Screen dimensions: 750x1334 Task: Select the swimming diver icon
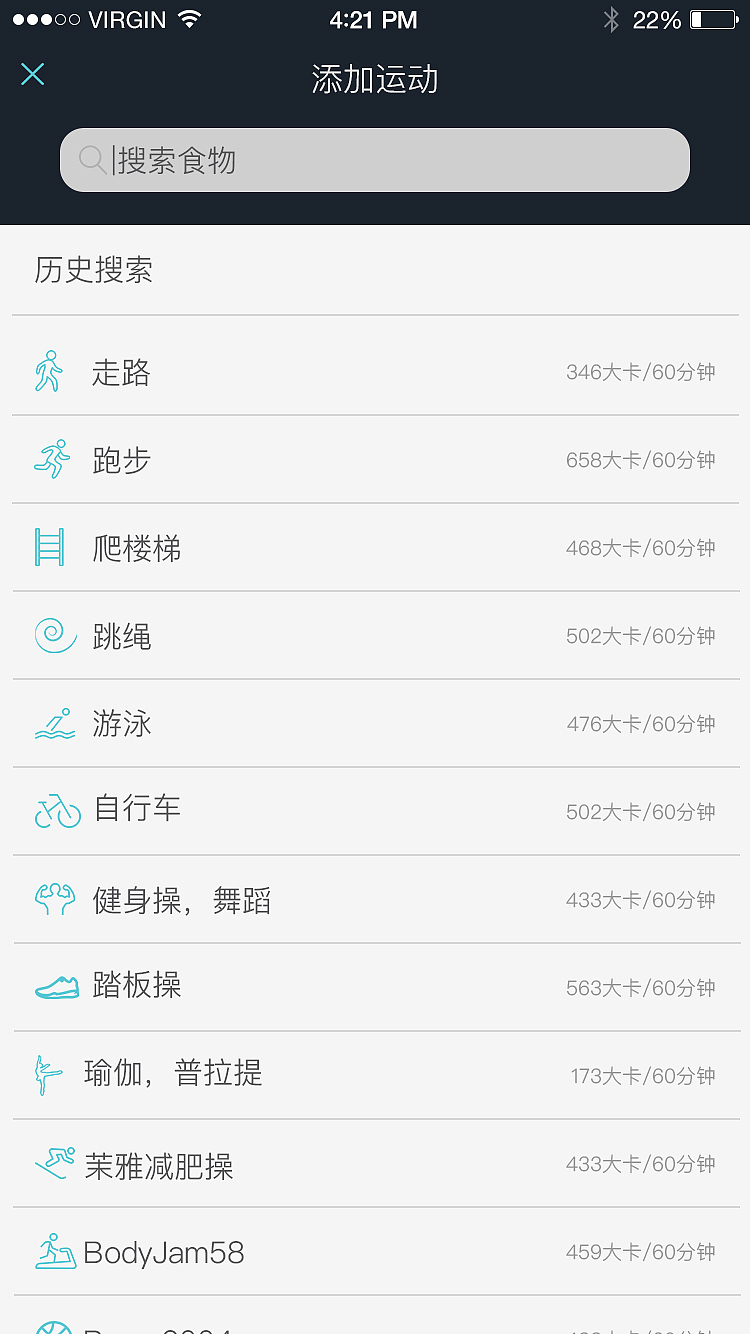[56, 723]
